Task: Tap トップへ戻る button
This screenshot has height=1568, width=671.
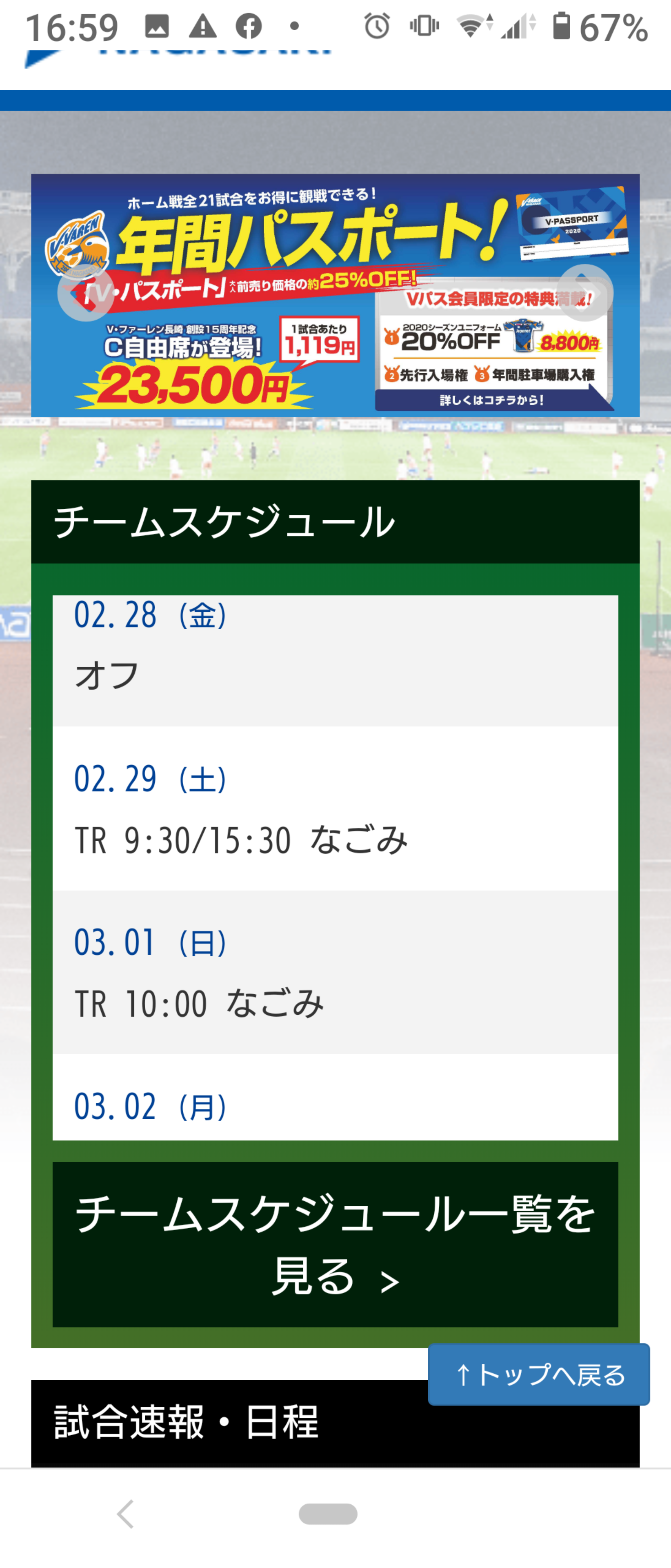Action: click(538, 1374)
